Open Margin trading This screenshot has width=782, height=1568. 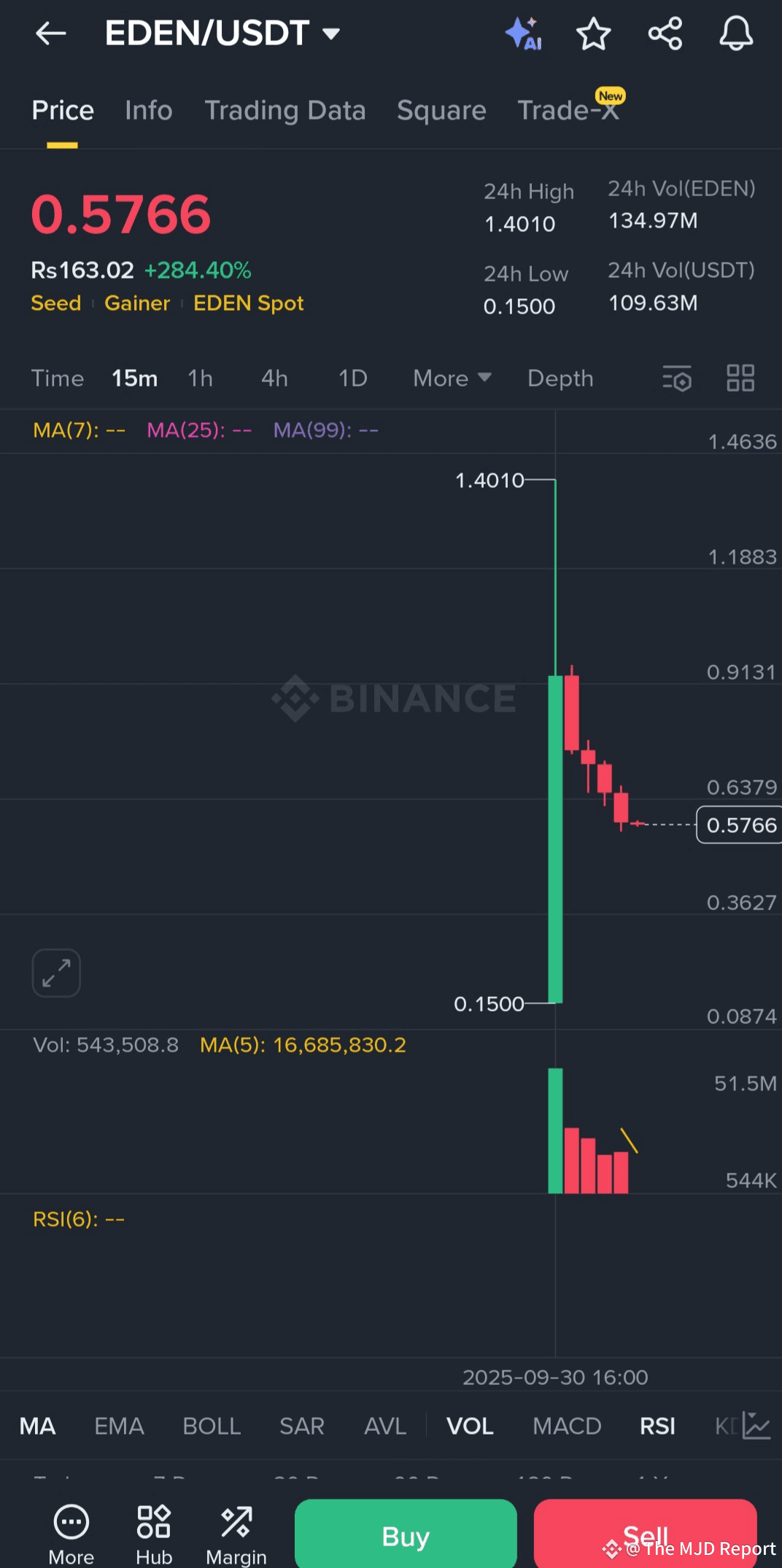(236, 1536)
